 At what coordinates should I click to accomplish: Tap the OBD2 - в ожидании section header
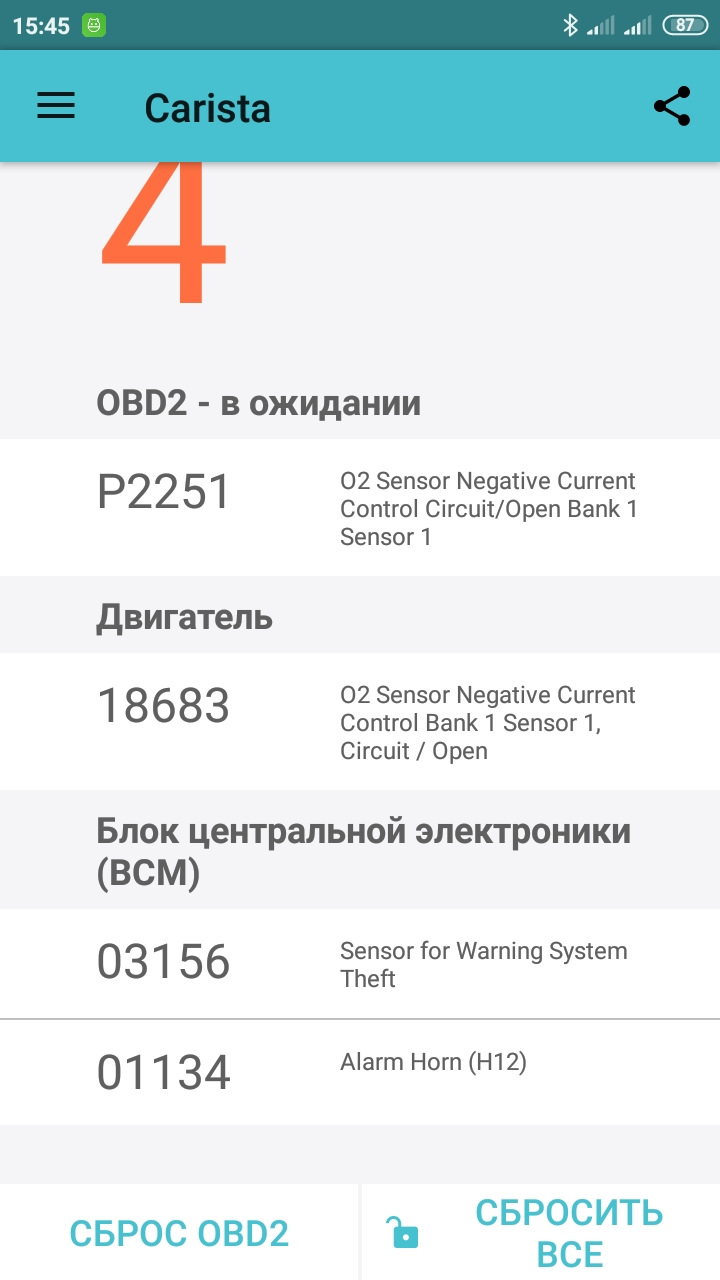tap(258, 403)
